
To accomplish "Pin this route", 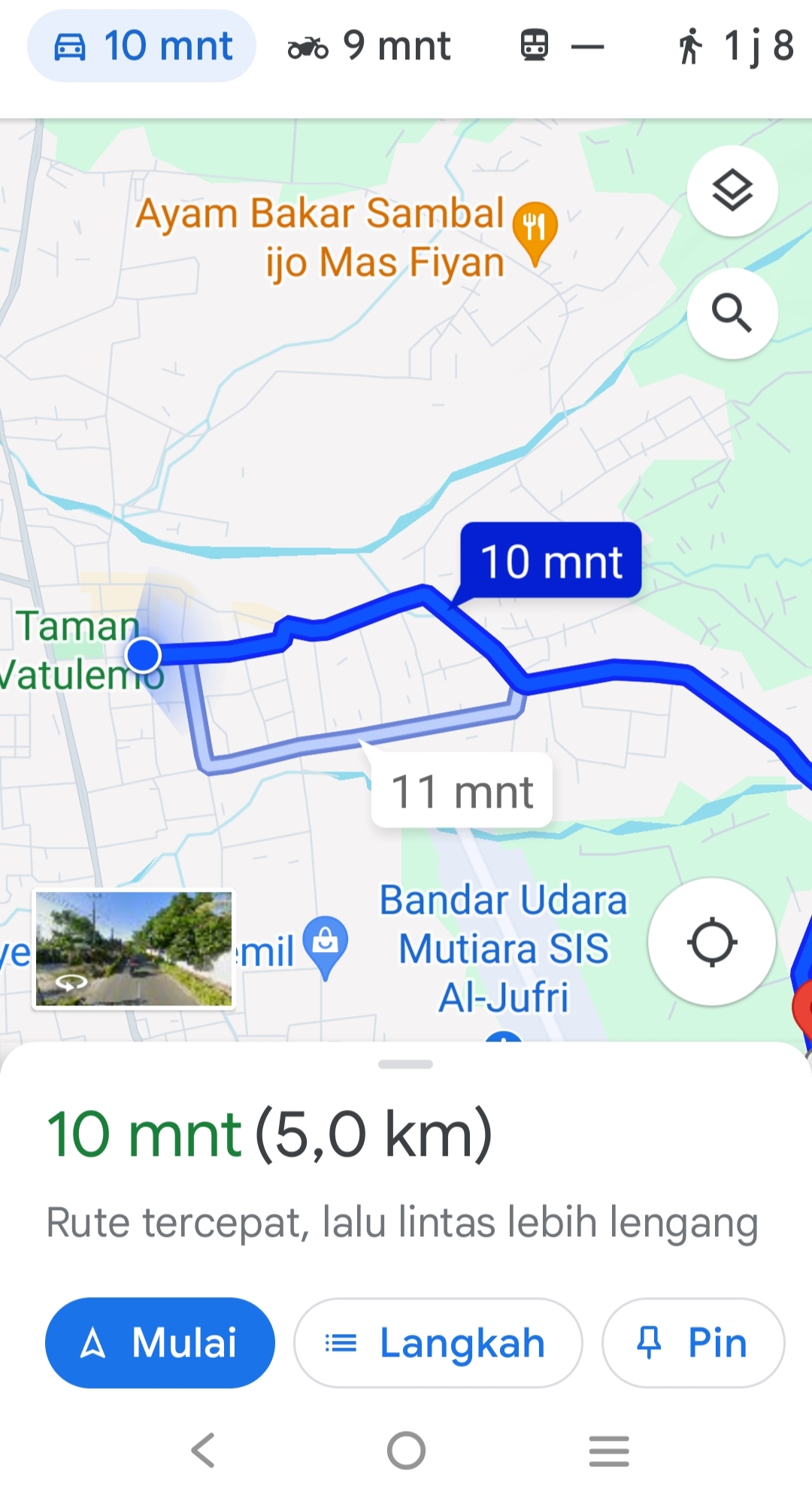I will coord(693,1342).
